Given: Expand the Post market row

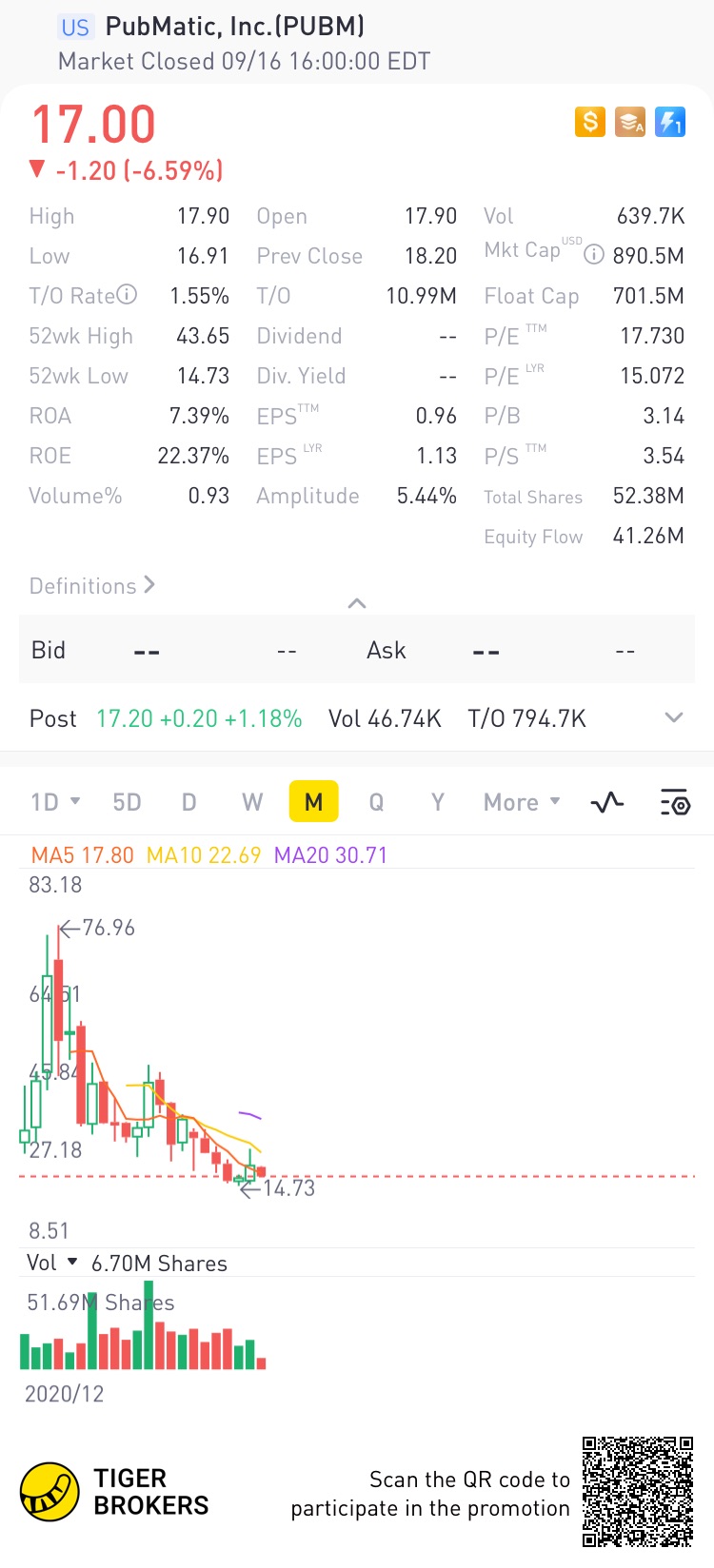Looking at the screenshot, I should (674, 717).
